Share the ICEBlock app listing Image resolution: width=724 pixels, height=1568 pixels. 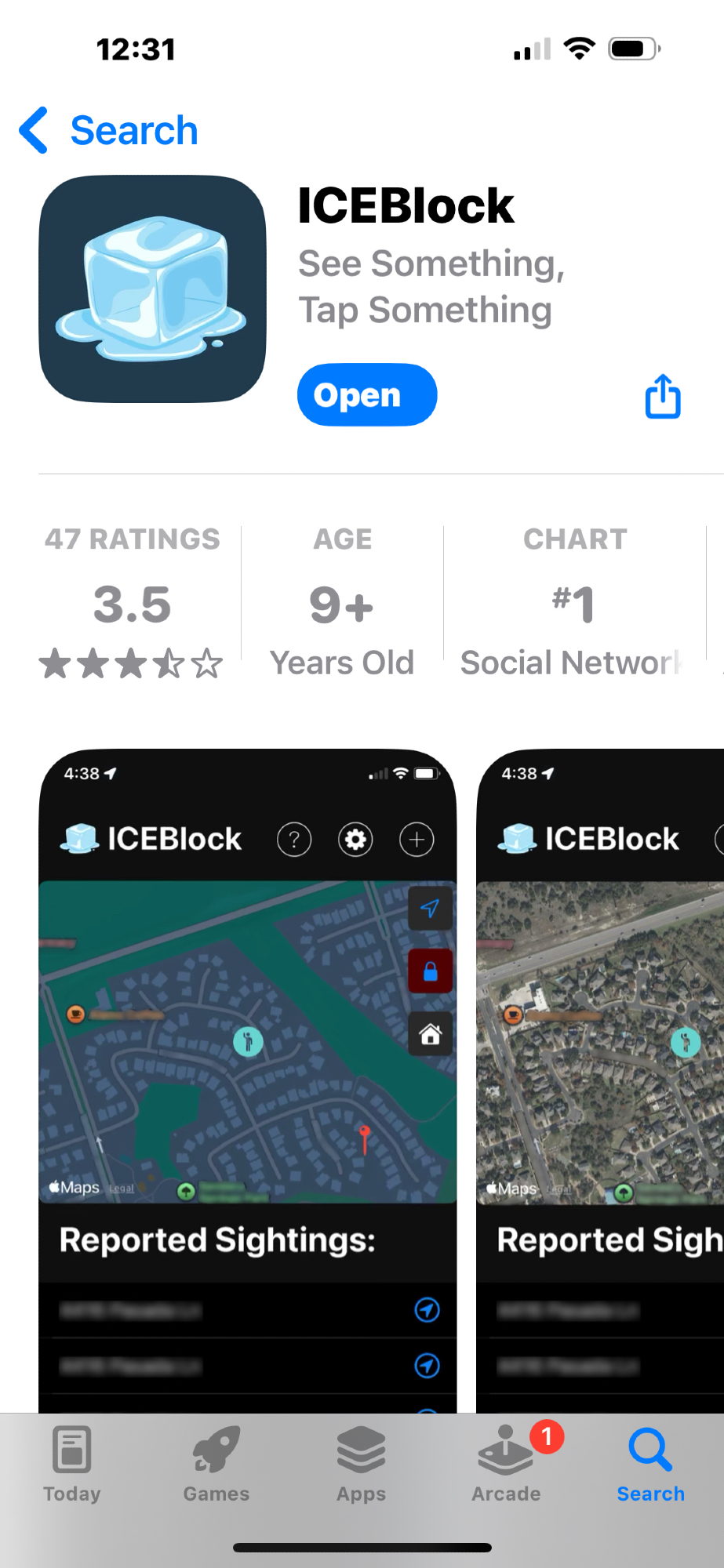point(663,397)
